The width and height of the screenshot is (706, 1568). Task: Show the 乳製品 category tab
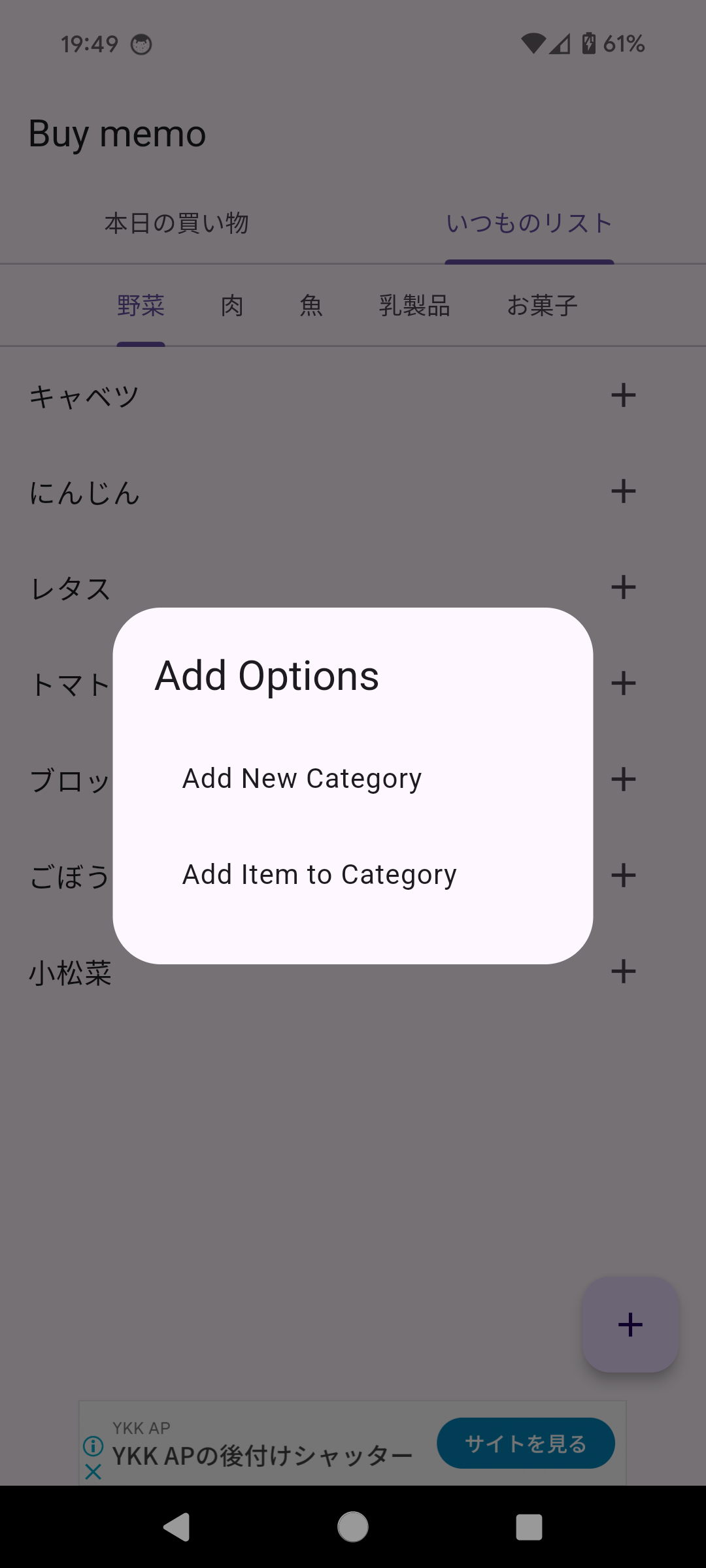coord(414,306)
